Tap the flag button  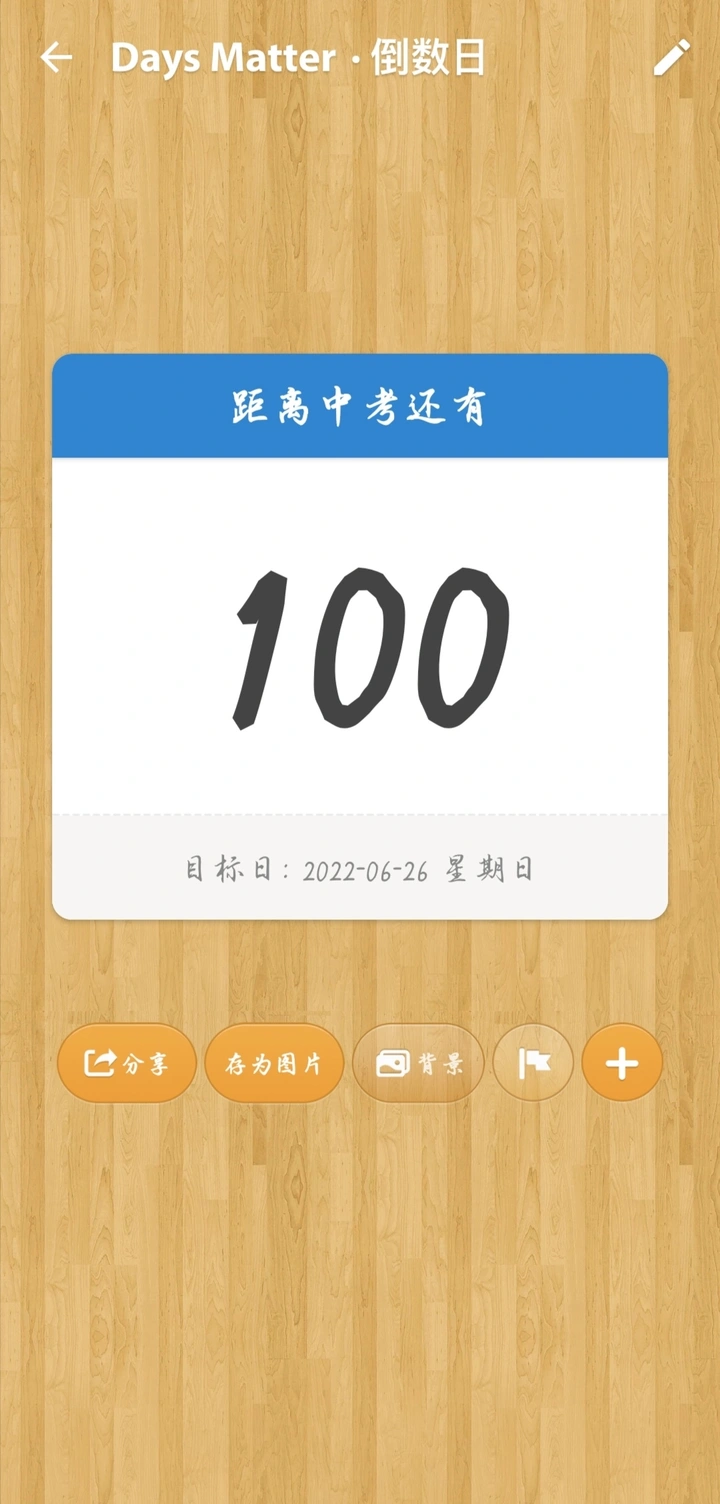point(533,1063)
